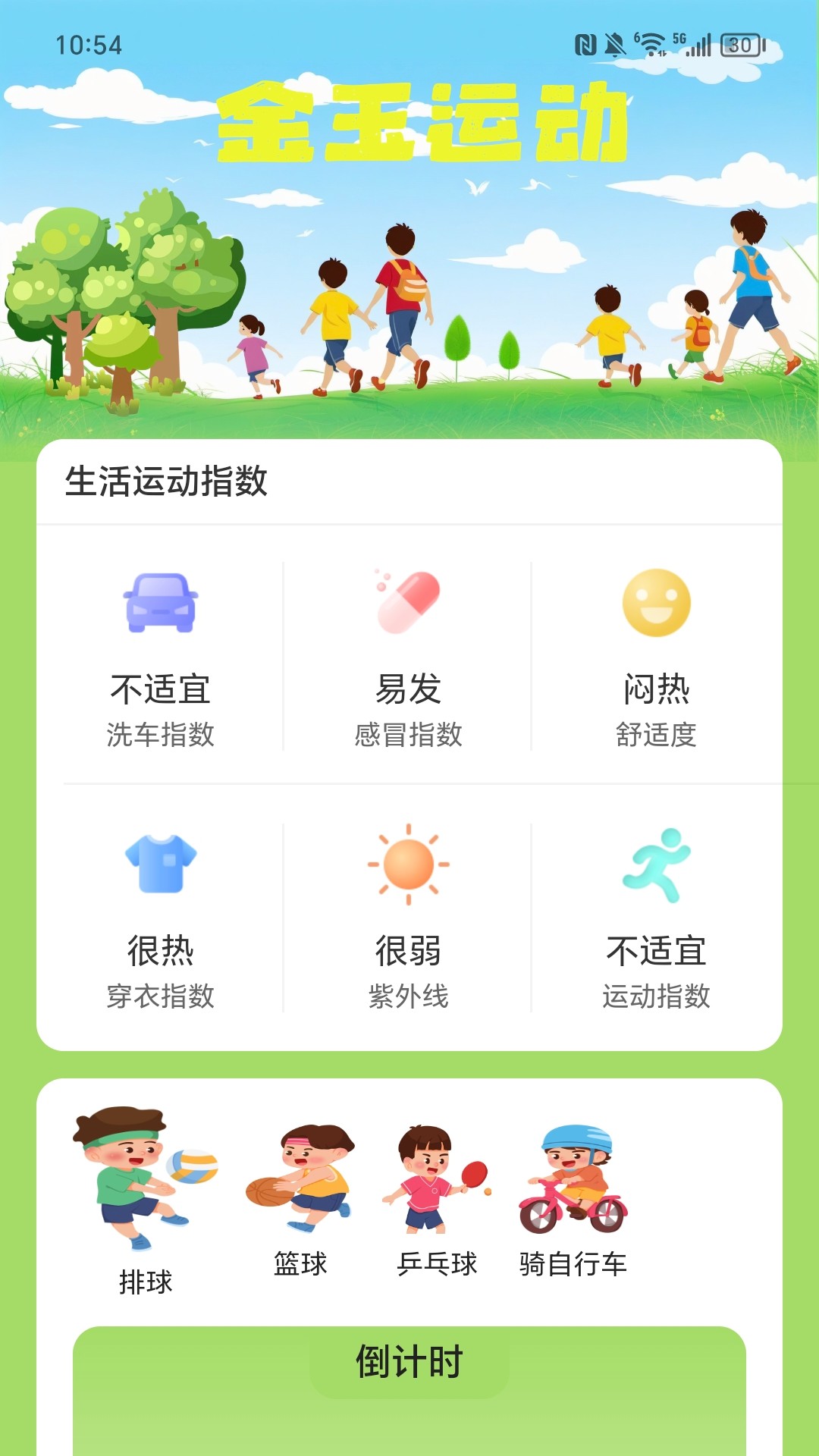Open the Wi-Fi status icon
Screen dimensions: 819x1456
pyautogui.click(x=651, y=44)
